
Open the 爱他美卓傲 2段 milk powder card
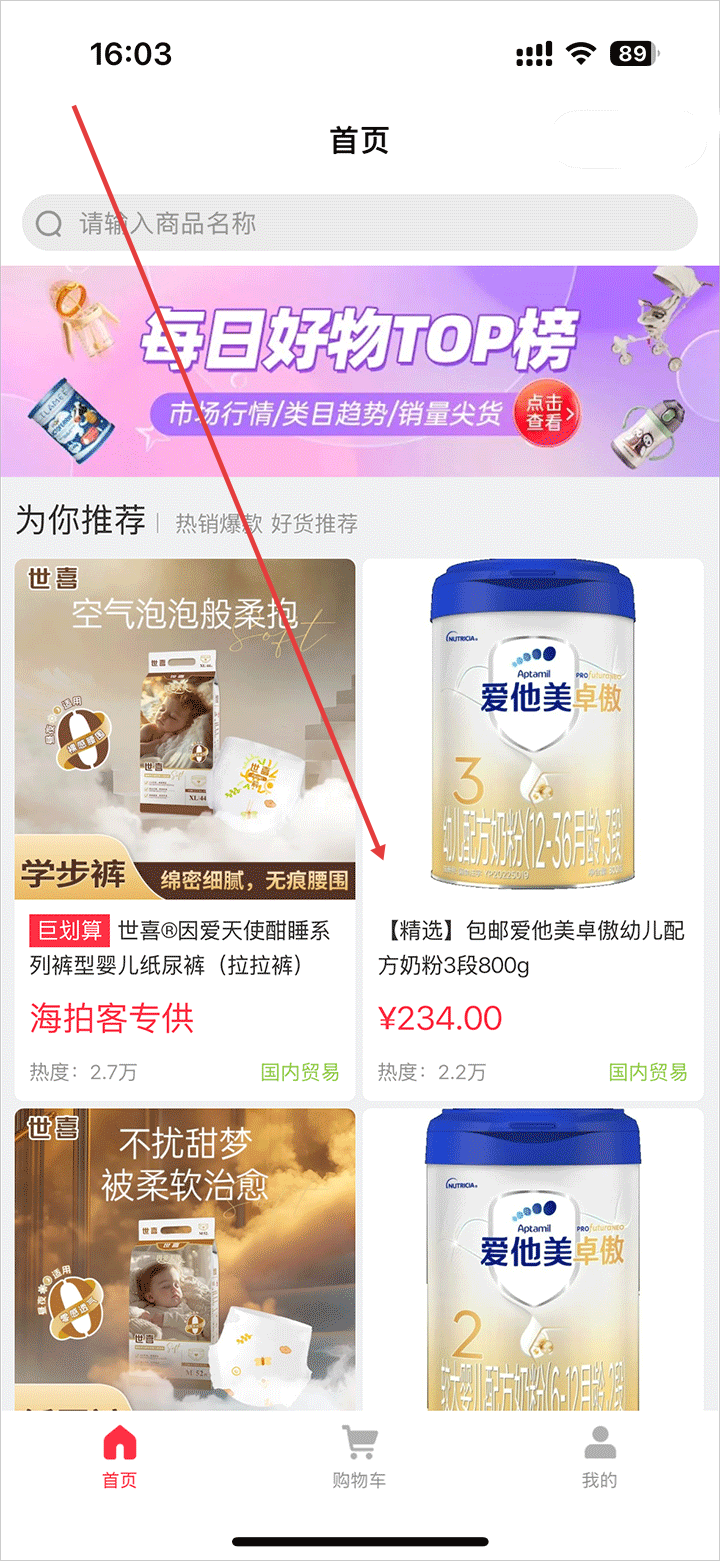pyautogui.click(x=533, y=1258)
